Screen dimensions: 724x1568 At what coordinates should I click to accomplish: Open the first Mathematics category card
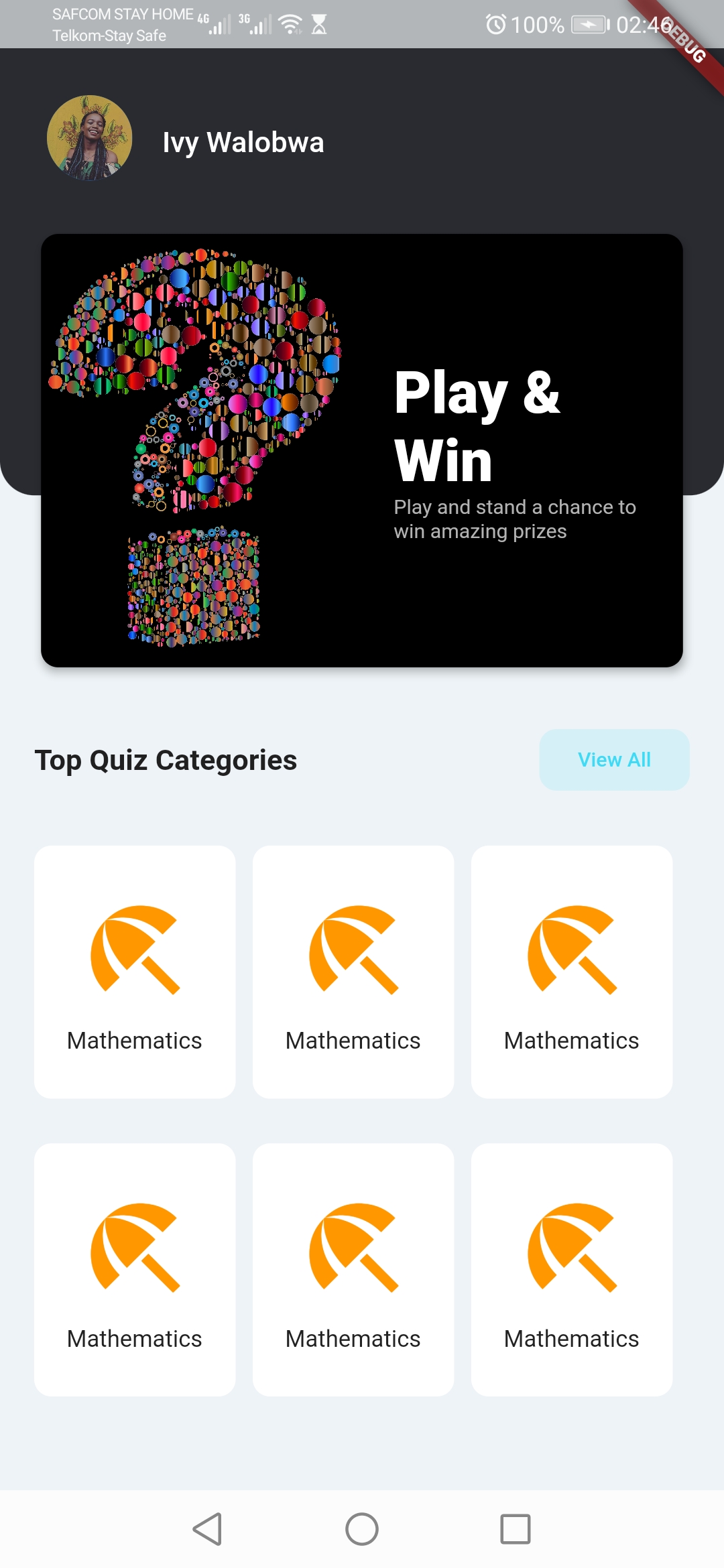coord(134,972)
